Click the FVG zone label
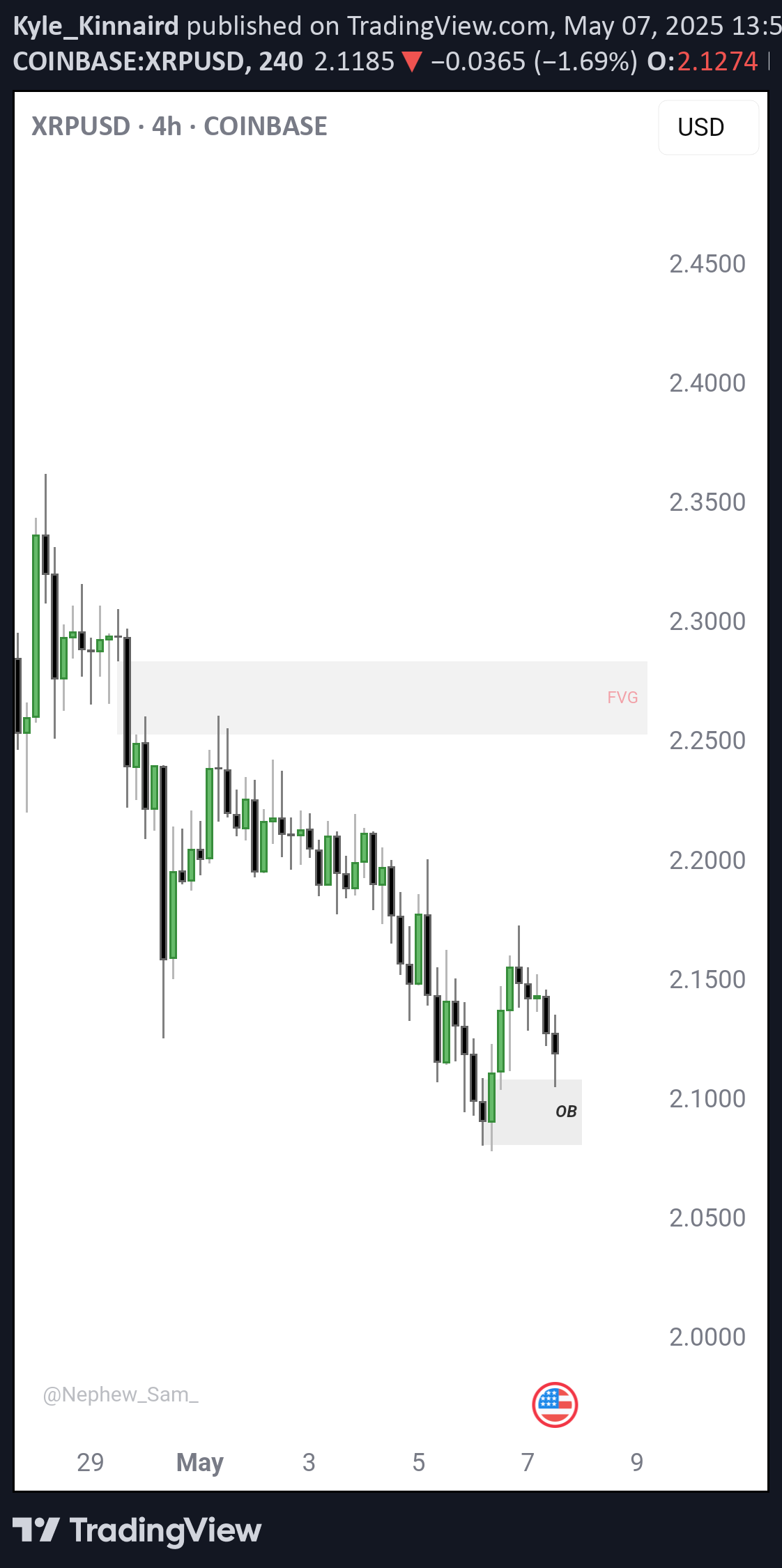 [x=622, y=697]
